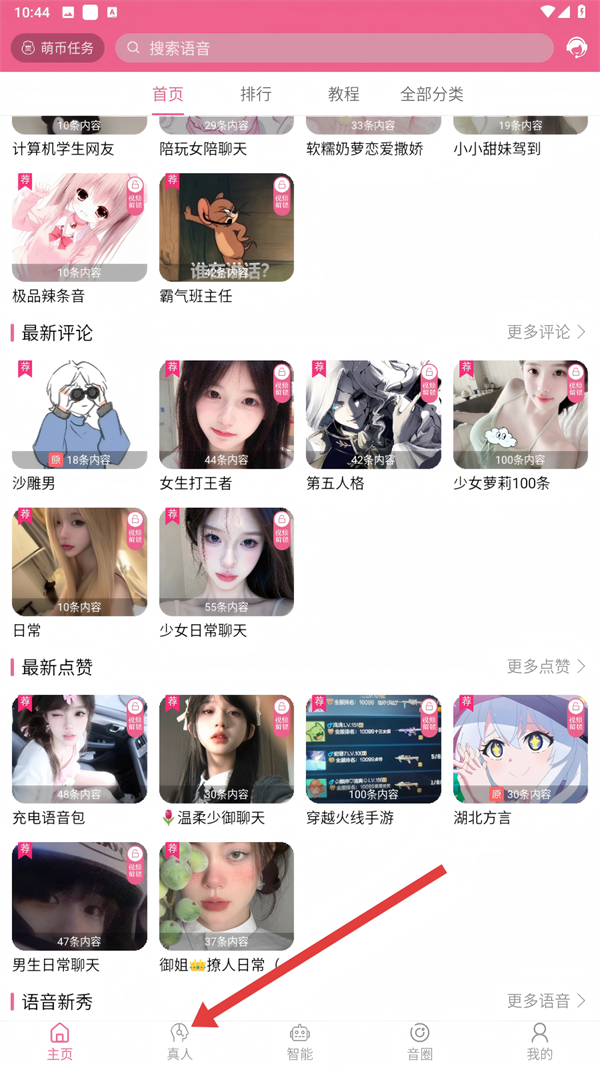Open the 沙雕男 voice pack
The height and width of the screenshot is (1066, 600).
[x=79, y=415]
